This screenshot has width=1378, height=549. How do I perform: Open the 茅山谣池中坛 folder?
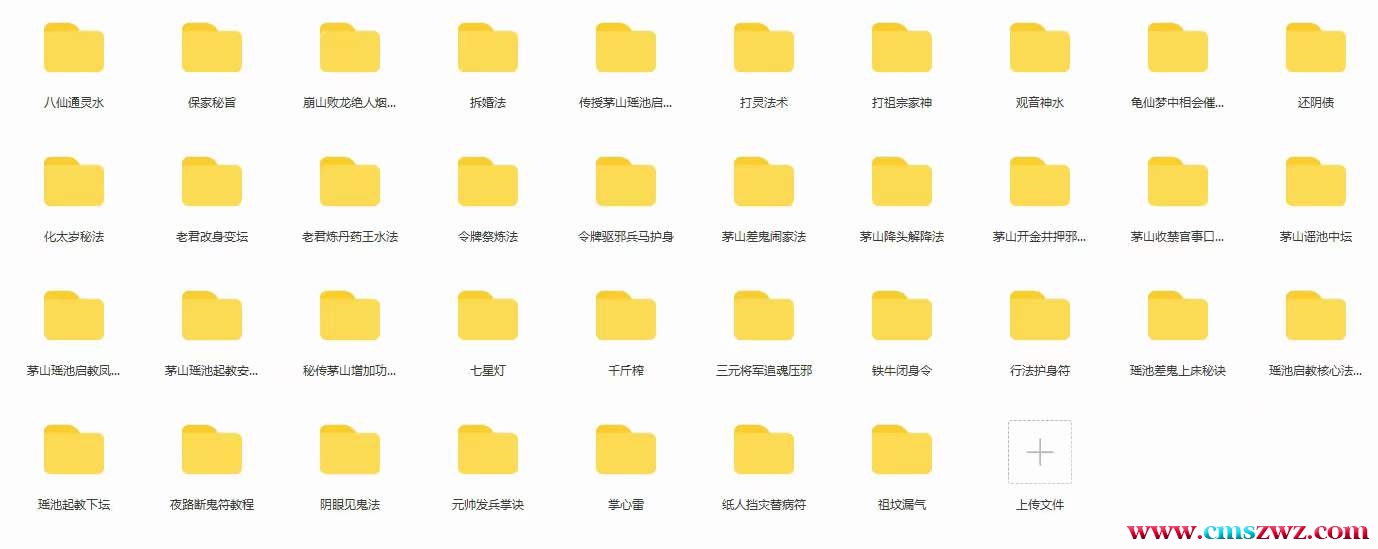[x=1316, y=183]
